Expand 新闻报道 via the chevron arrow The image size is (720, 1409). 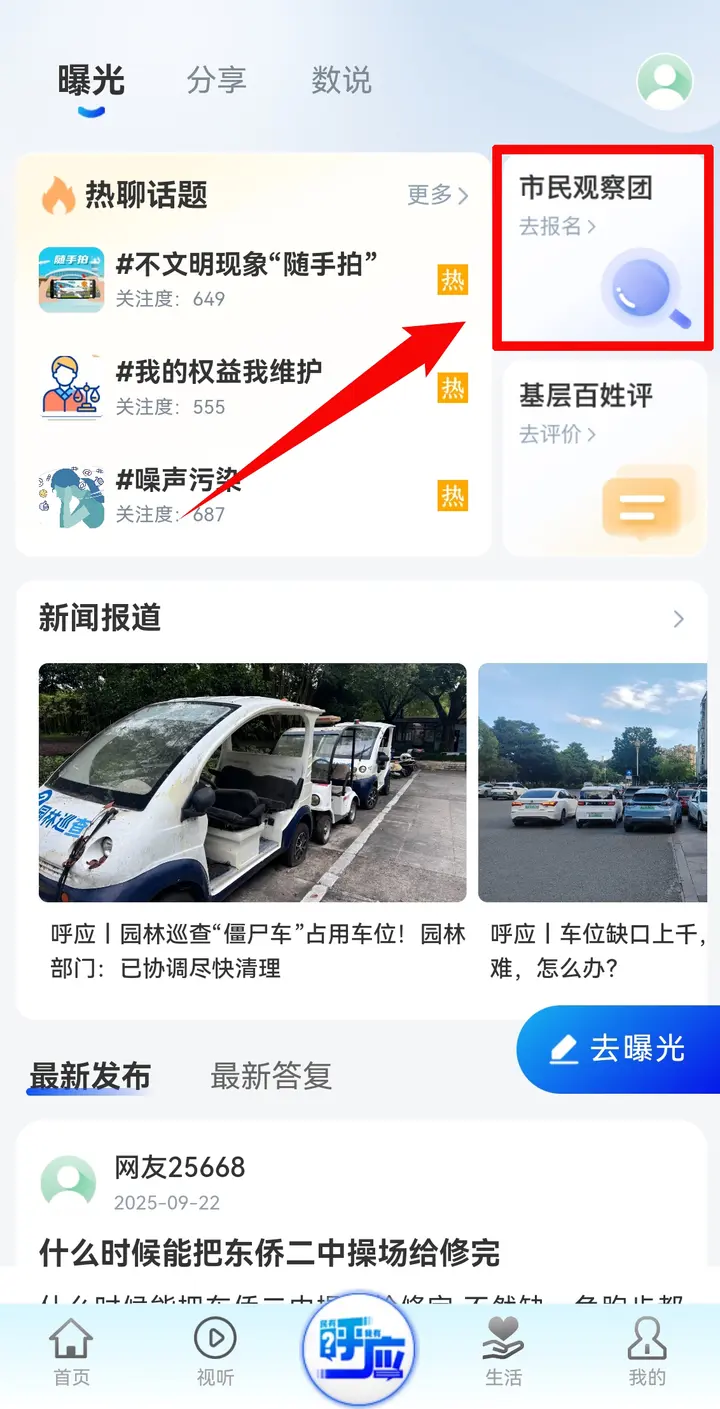(x=678, y=619)
